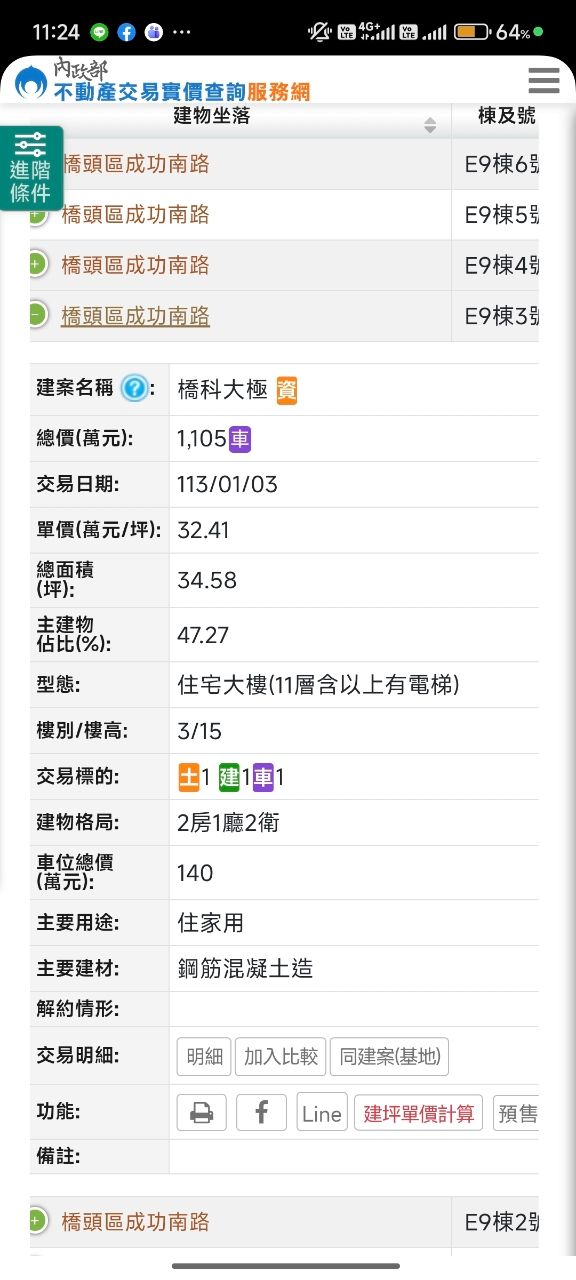This screenshot has height=1280, width=576.
Task: Expand the E9棟4號 row
Action: coord(36,264)
